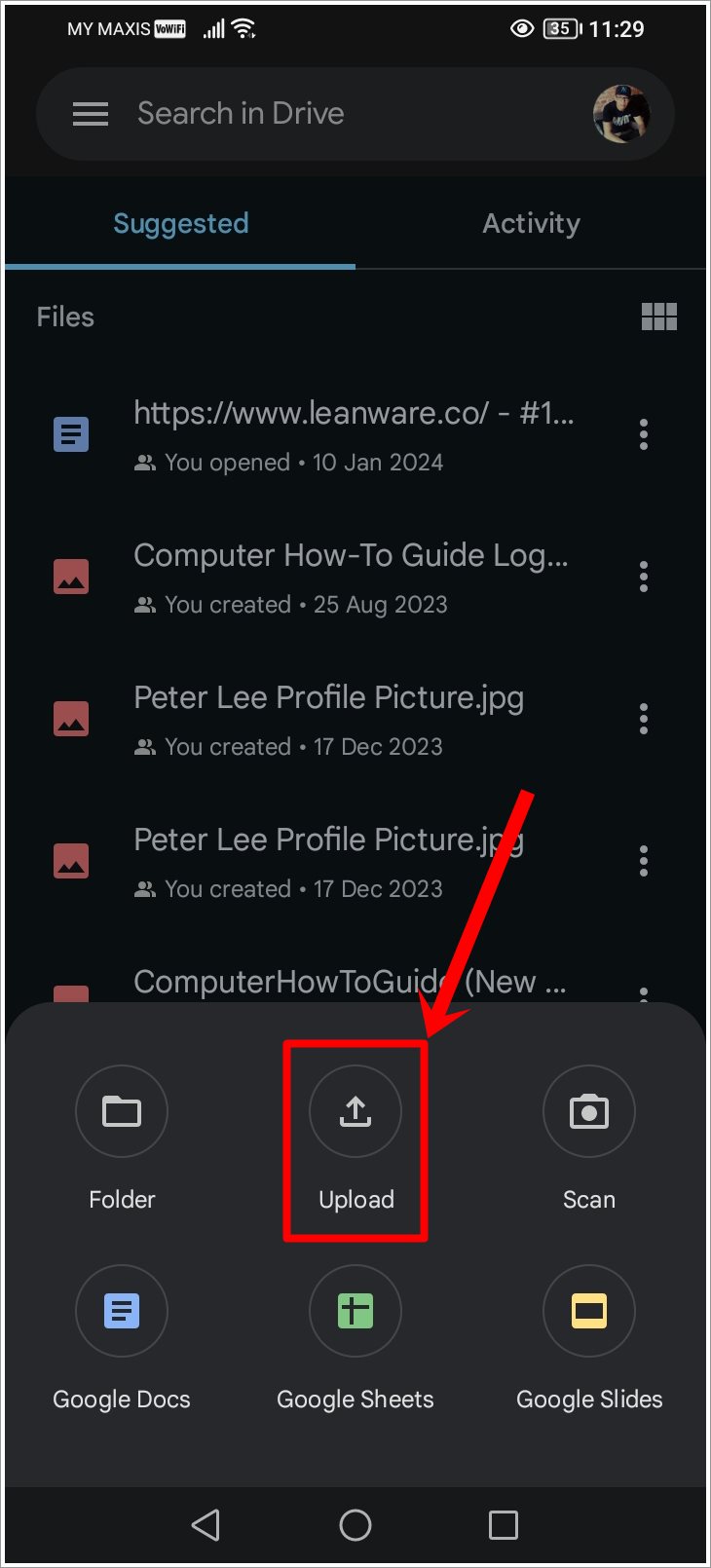
Task: Tap the new Folder icon
Action: point(121,1111)
